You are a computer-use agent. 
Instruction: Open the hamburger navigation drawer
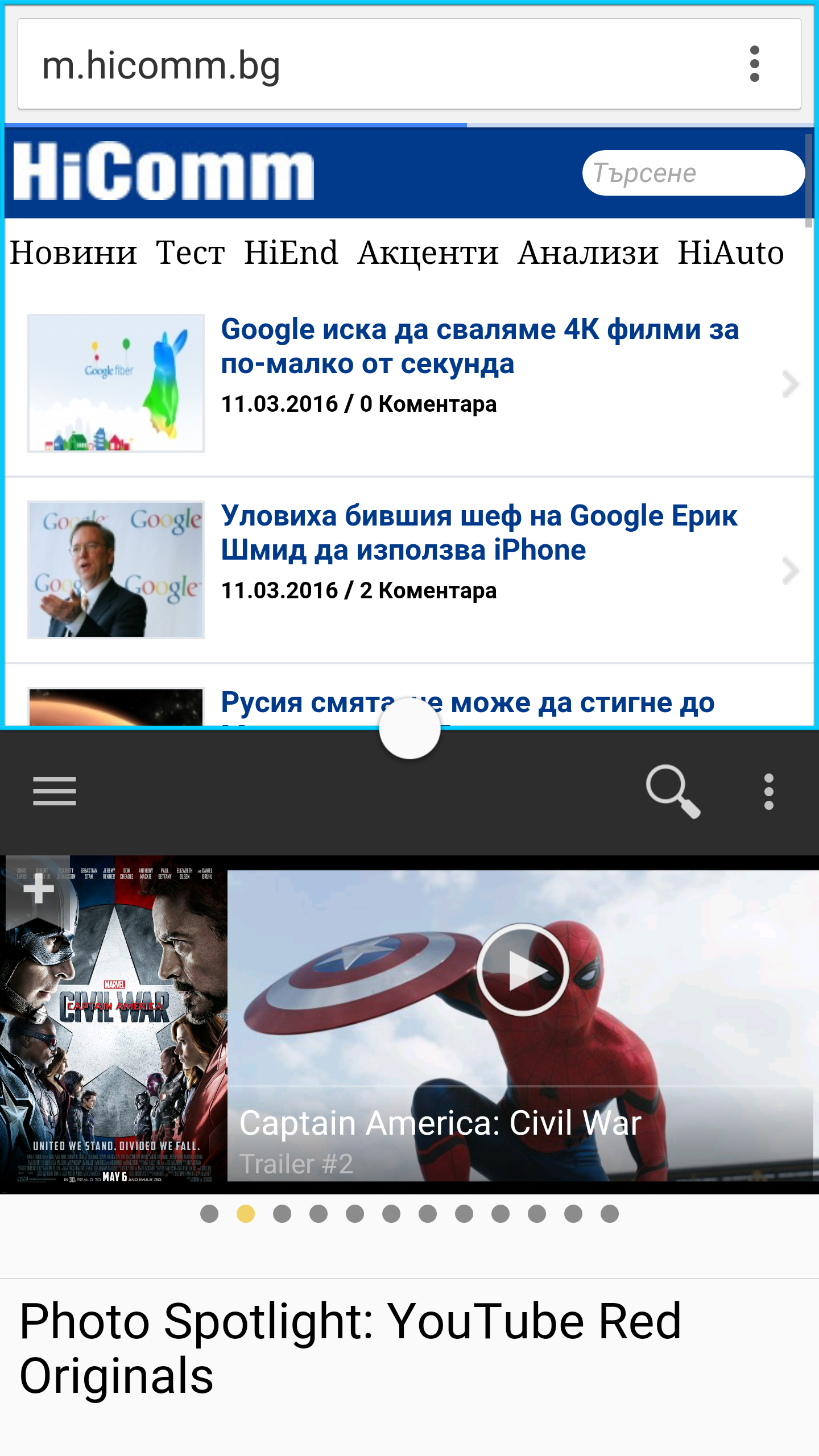pyautogui.click(x=55, y=791)
